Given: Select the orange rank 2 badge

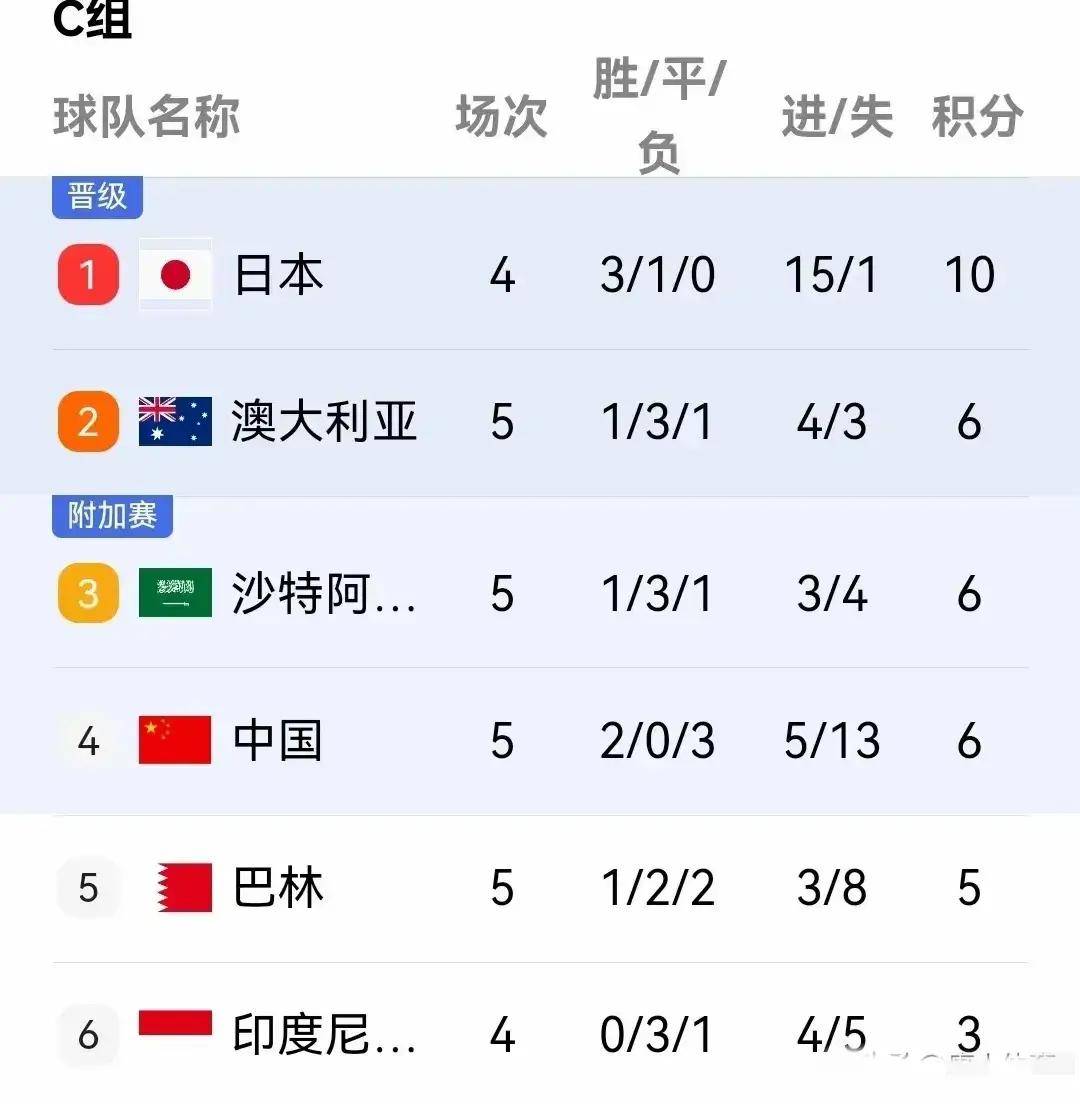Looking at the screenshot, I should 88,422.
